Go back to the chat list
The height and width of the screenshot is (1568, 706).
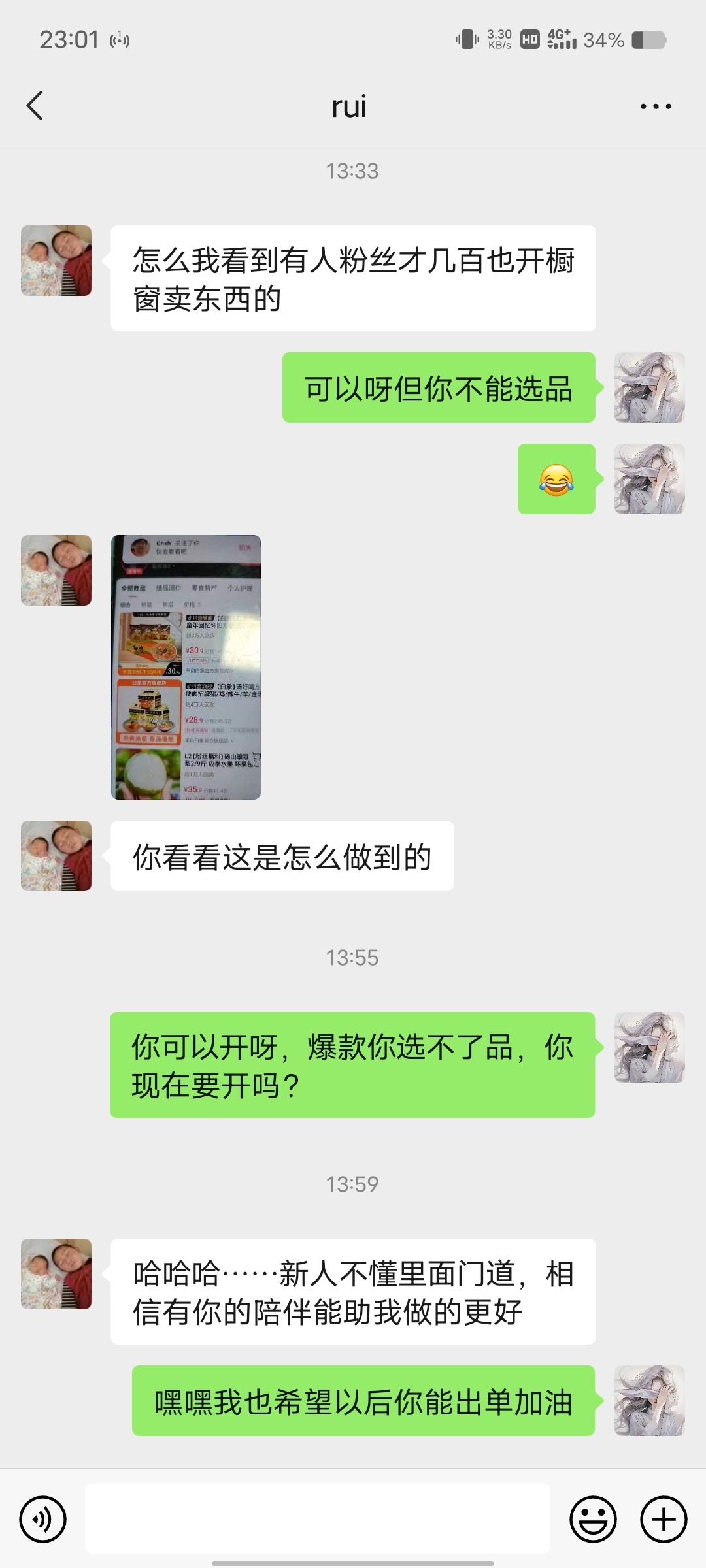click(x=35, y=106)
